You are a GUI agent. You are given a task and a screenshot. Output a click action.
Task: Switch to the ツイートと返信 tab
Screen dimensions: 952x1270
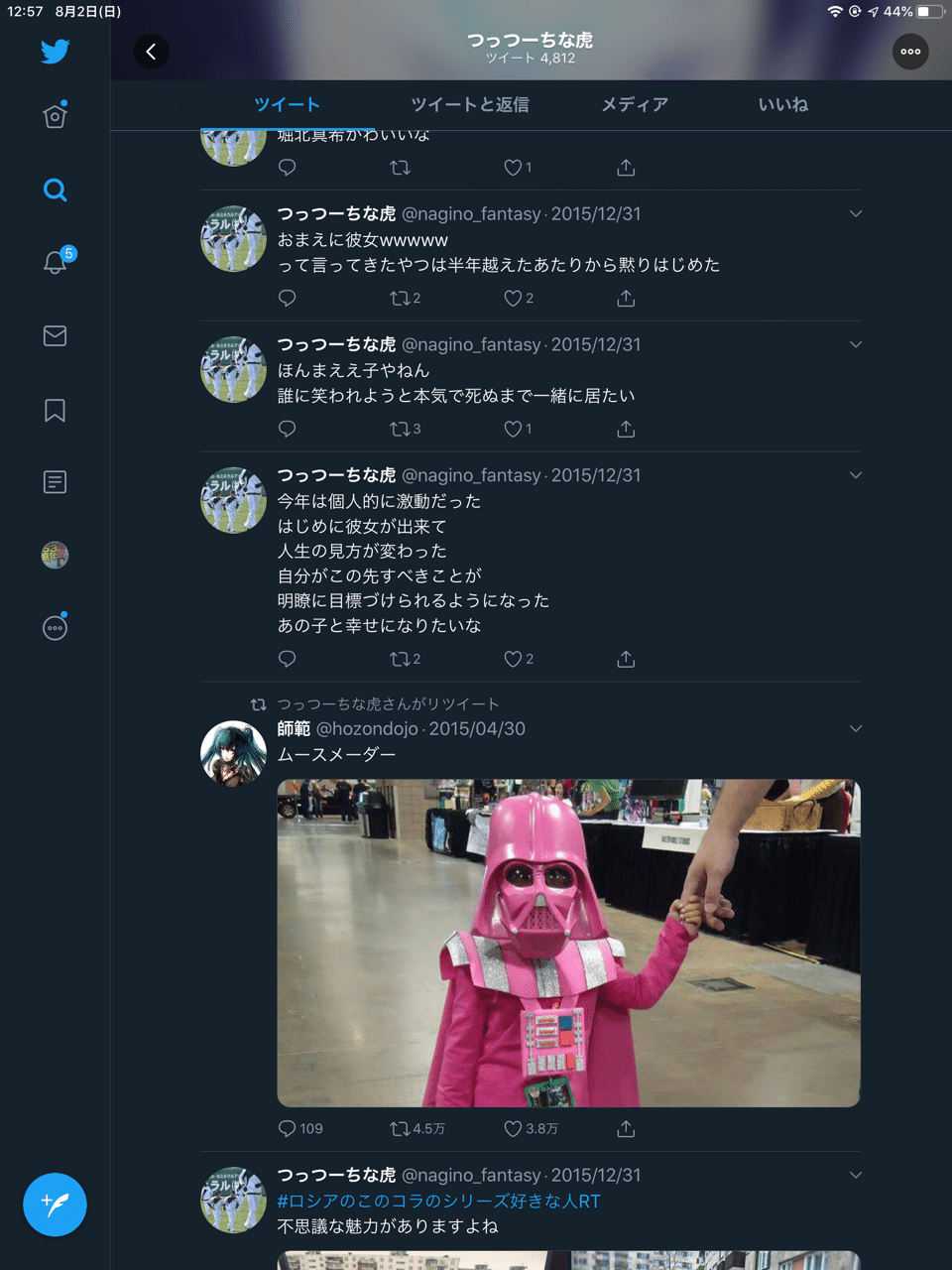pos(470,104)
